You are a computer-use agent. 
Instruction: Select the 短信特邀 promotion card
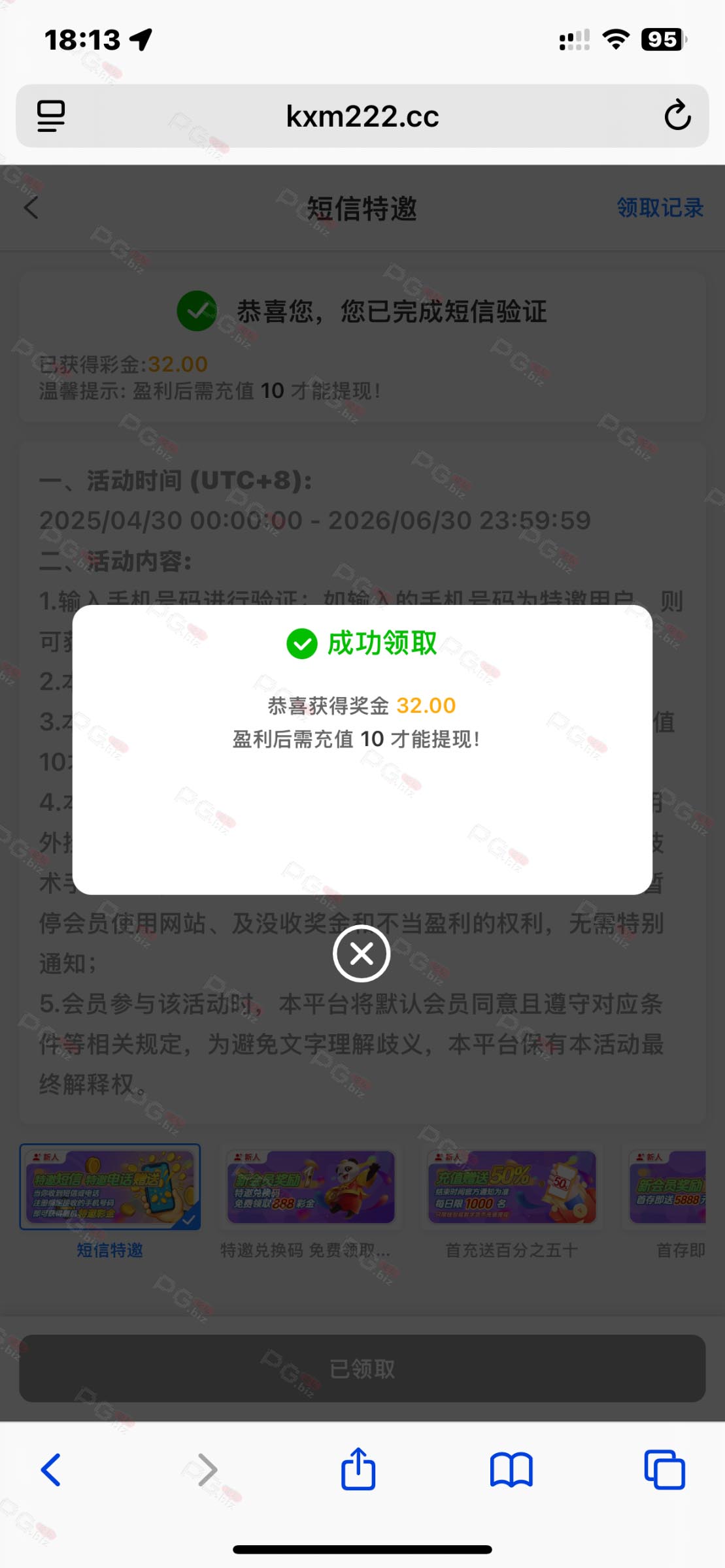pyautogui.click(x=110, y=1201)
